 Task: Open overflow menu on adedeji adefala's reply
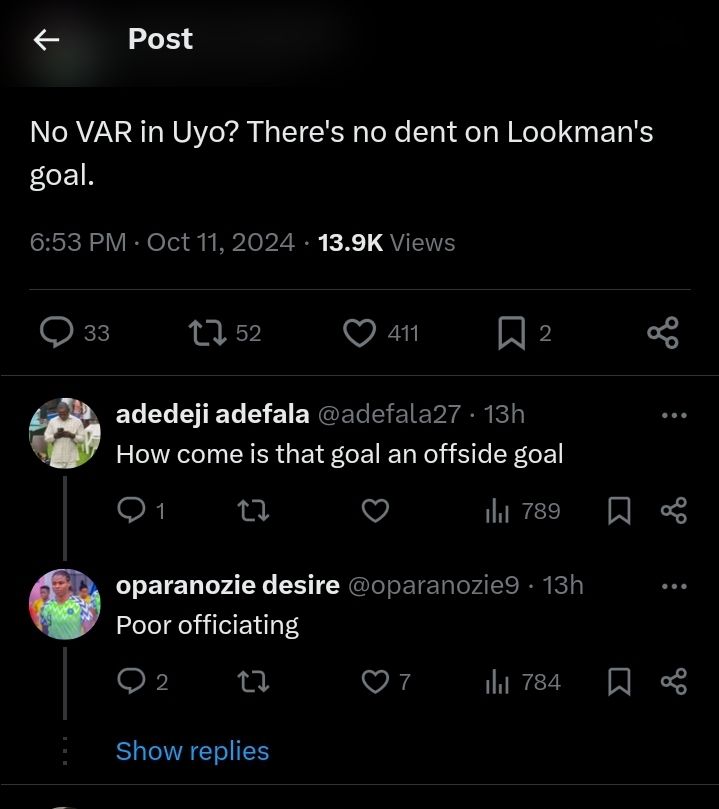[675, 415]
